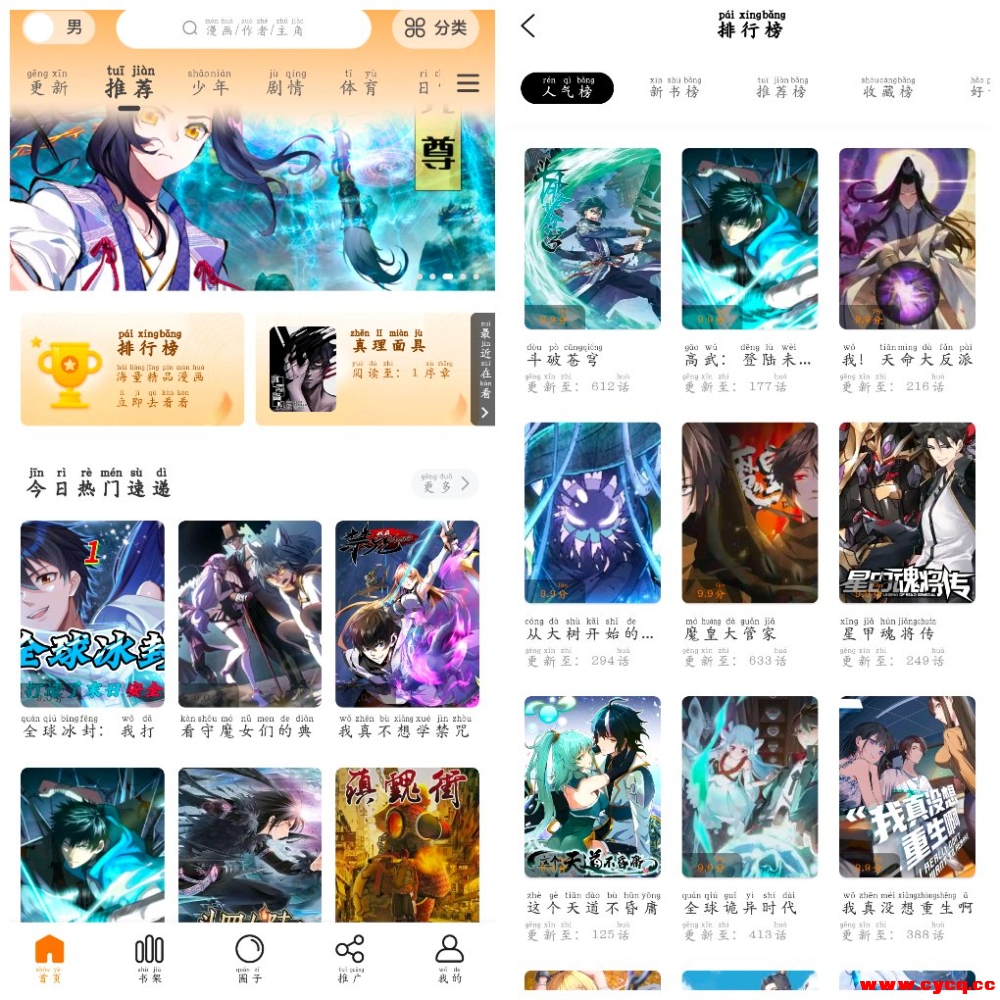Open 斗破苍穹 from the ranking

click(x=592, y=240)
